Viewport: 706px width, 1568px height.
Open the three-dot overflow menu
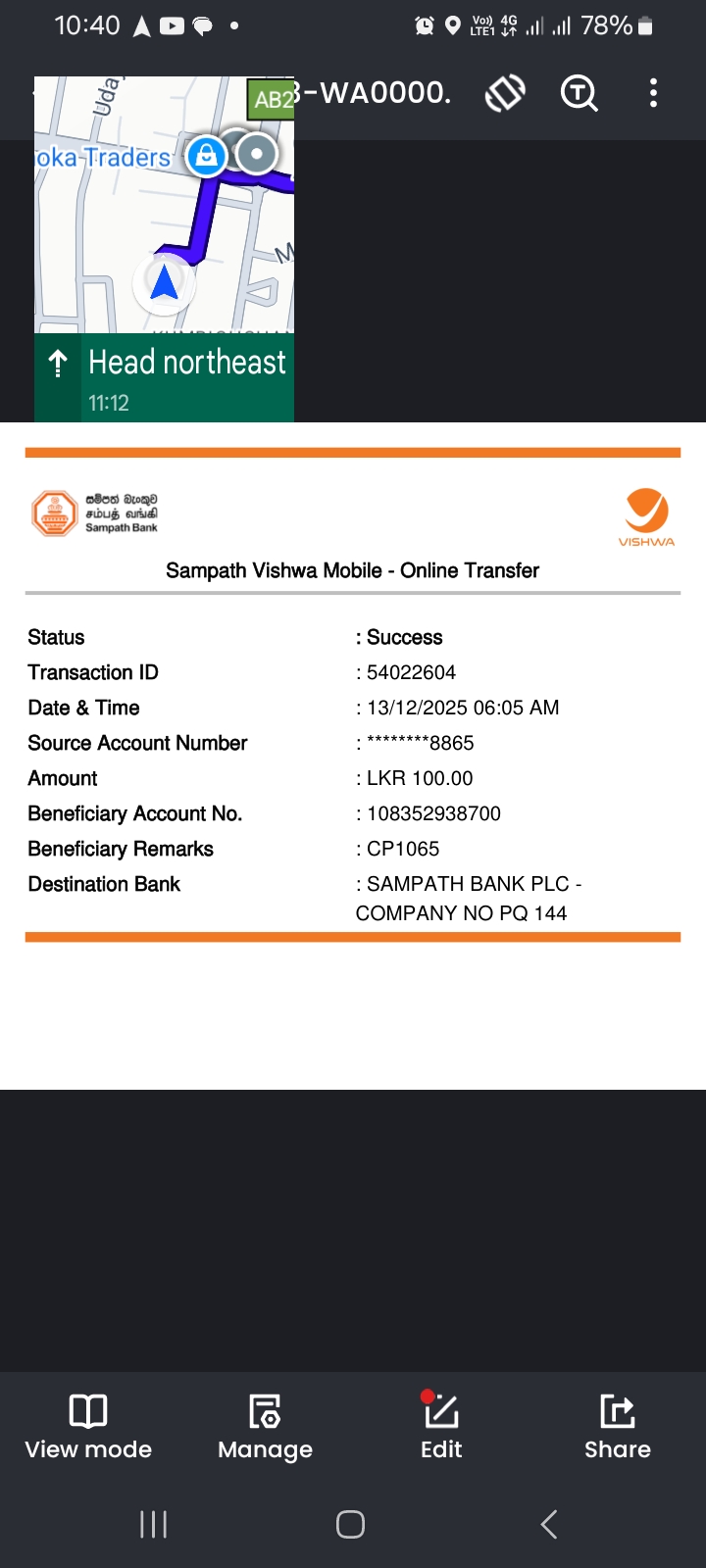click(x=653, y=93)
